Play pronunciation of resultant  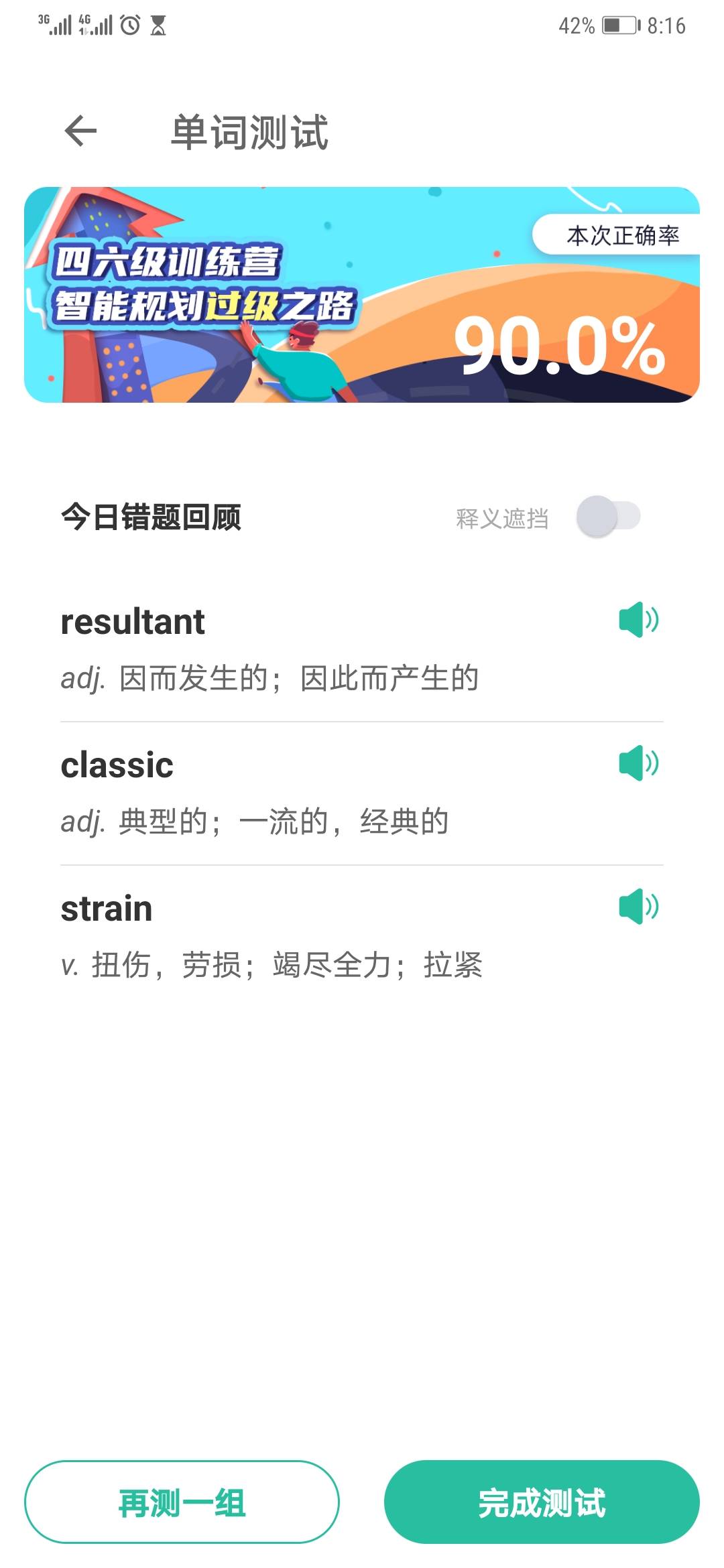(638, 620)
